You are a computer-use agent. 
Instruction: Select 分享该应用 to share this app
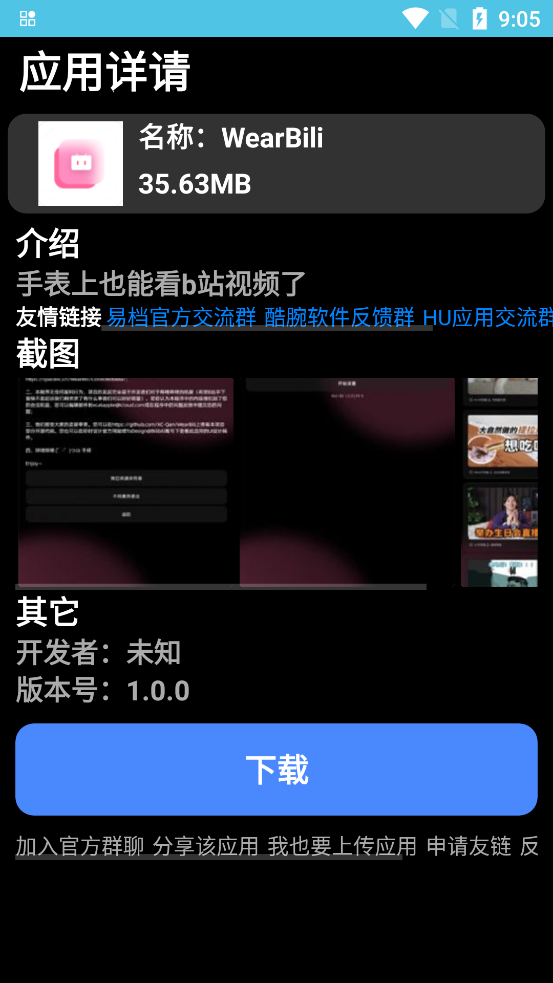[x=206, y=846]
